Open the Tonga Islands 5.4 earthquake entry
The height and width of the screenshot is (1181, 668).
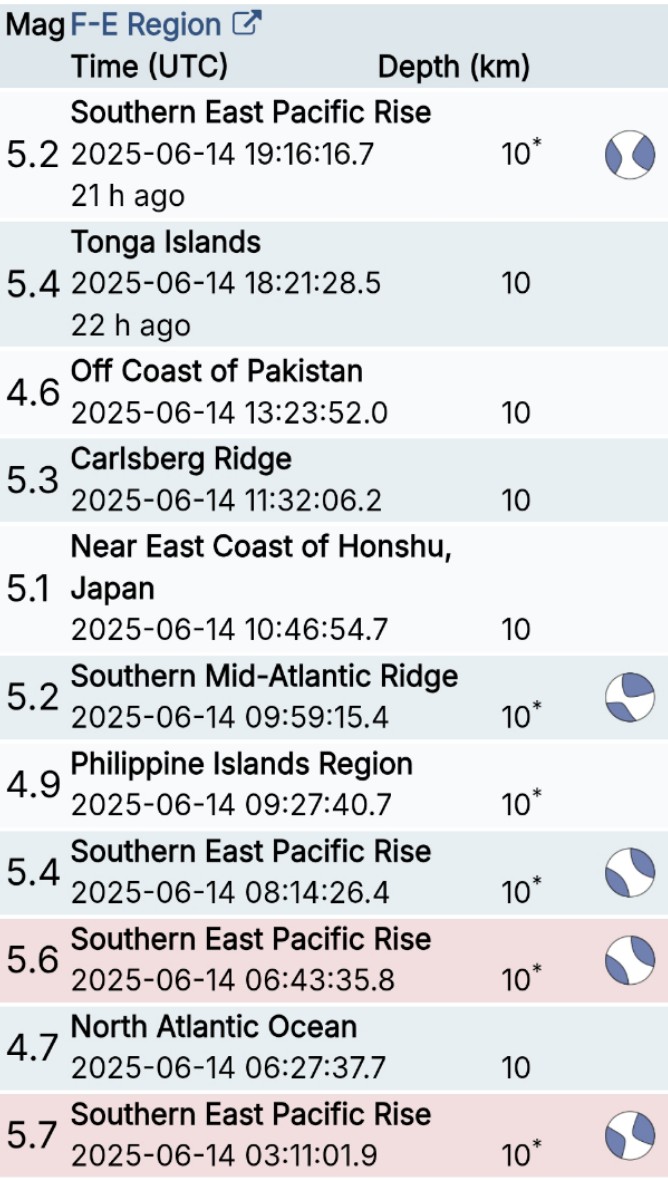(x=334, y=284)
